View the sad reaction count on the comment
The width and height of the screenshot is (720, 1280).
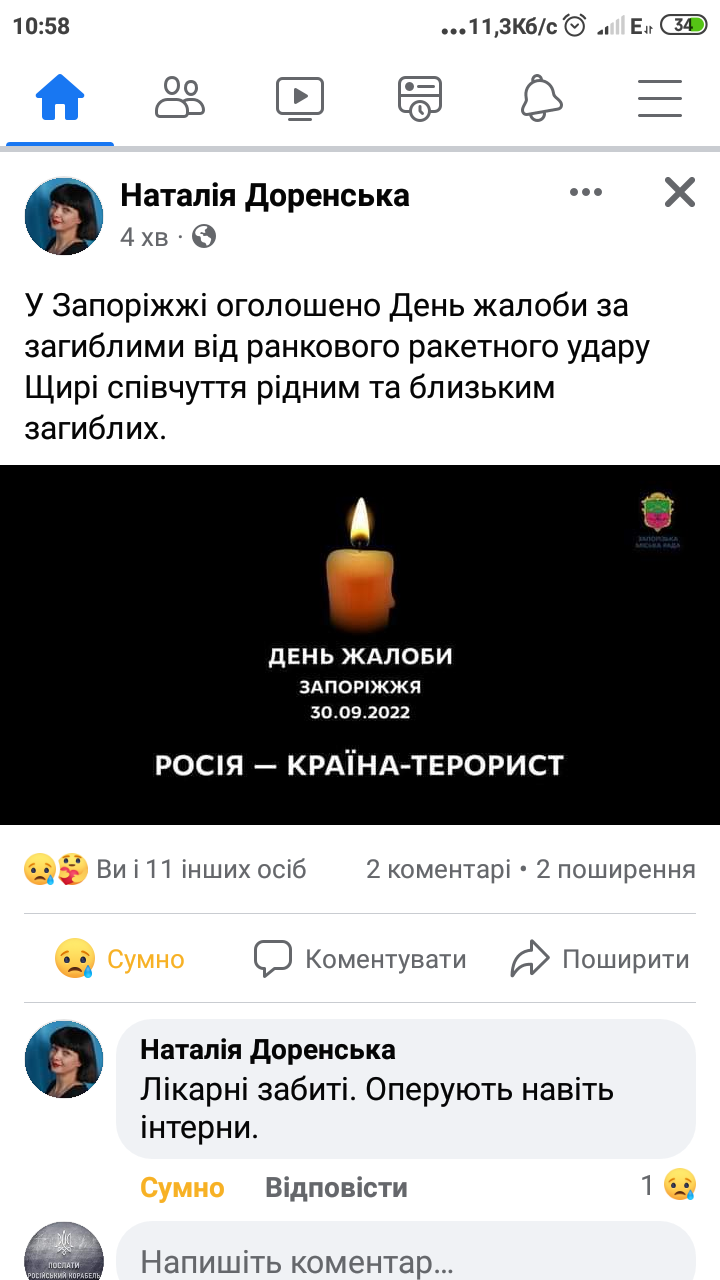point(668,1186)
